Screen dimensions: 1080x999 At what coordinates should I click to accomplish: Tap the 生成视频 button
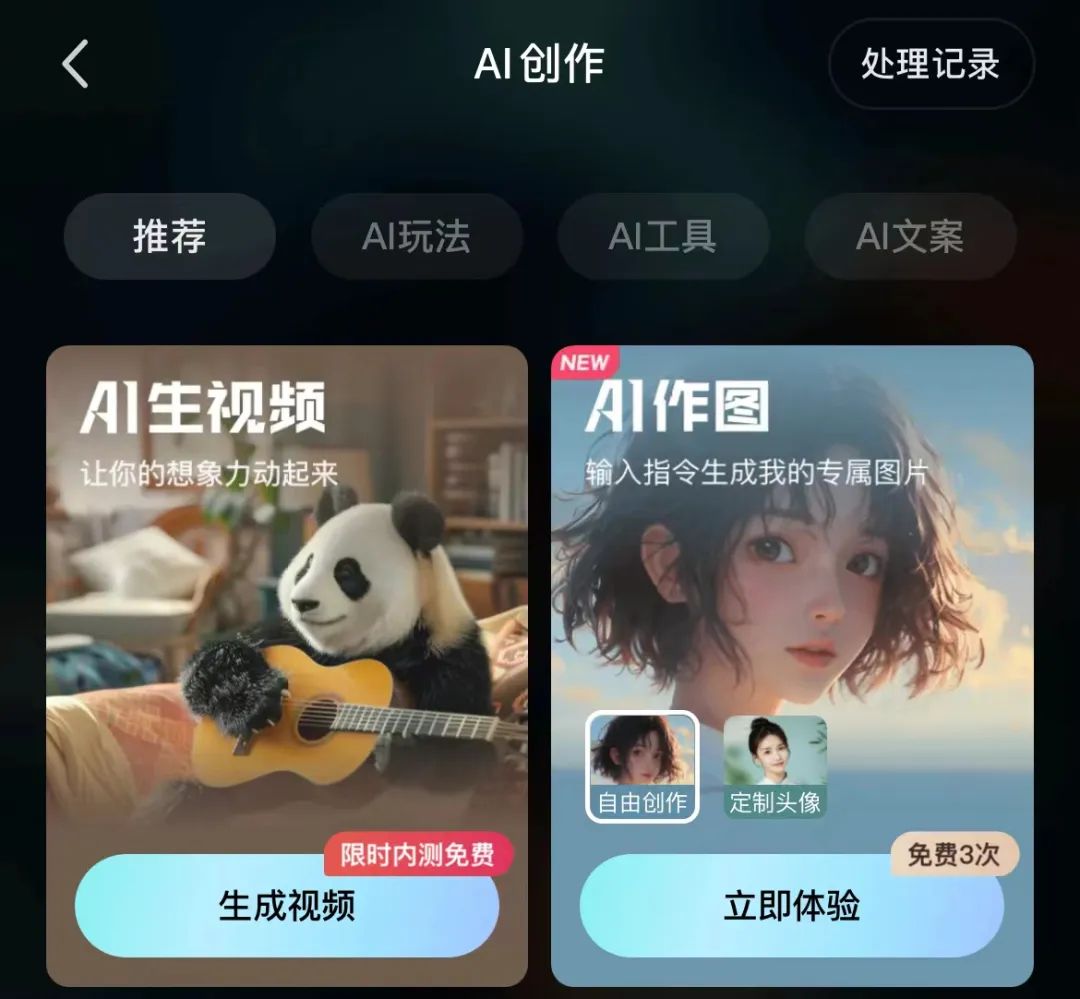tap(286, 906)
